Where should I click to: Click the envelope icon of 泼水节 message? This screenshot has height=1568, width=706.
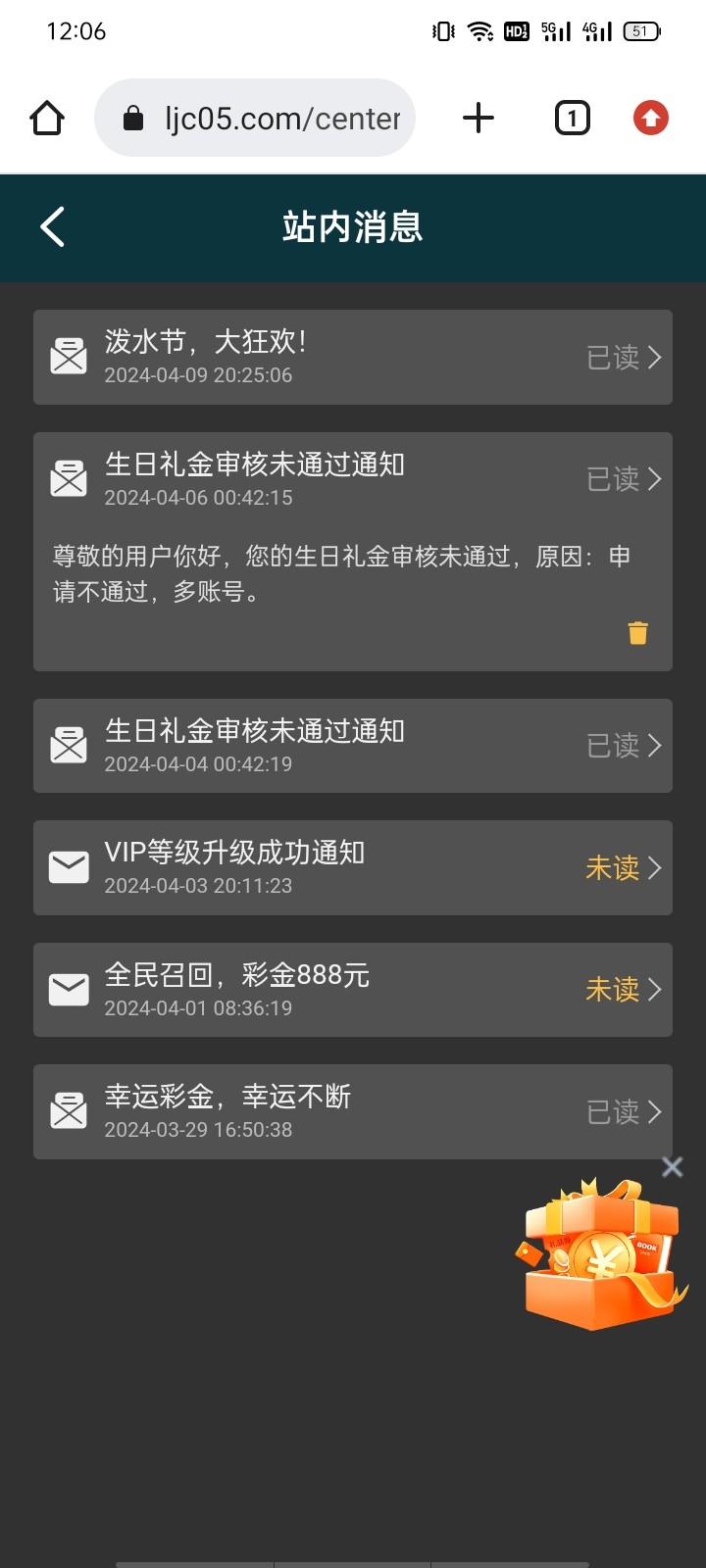point(69,356)
